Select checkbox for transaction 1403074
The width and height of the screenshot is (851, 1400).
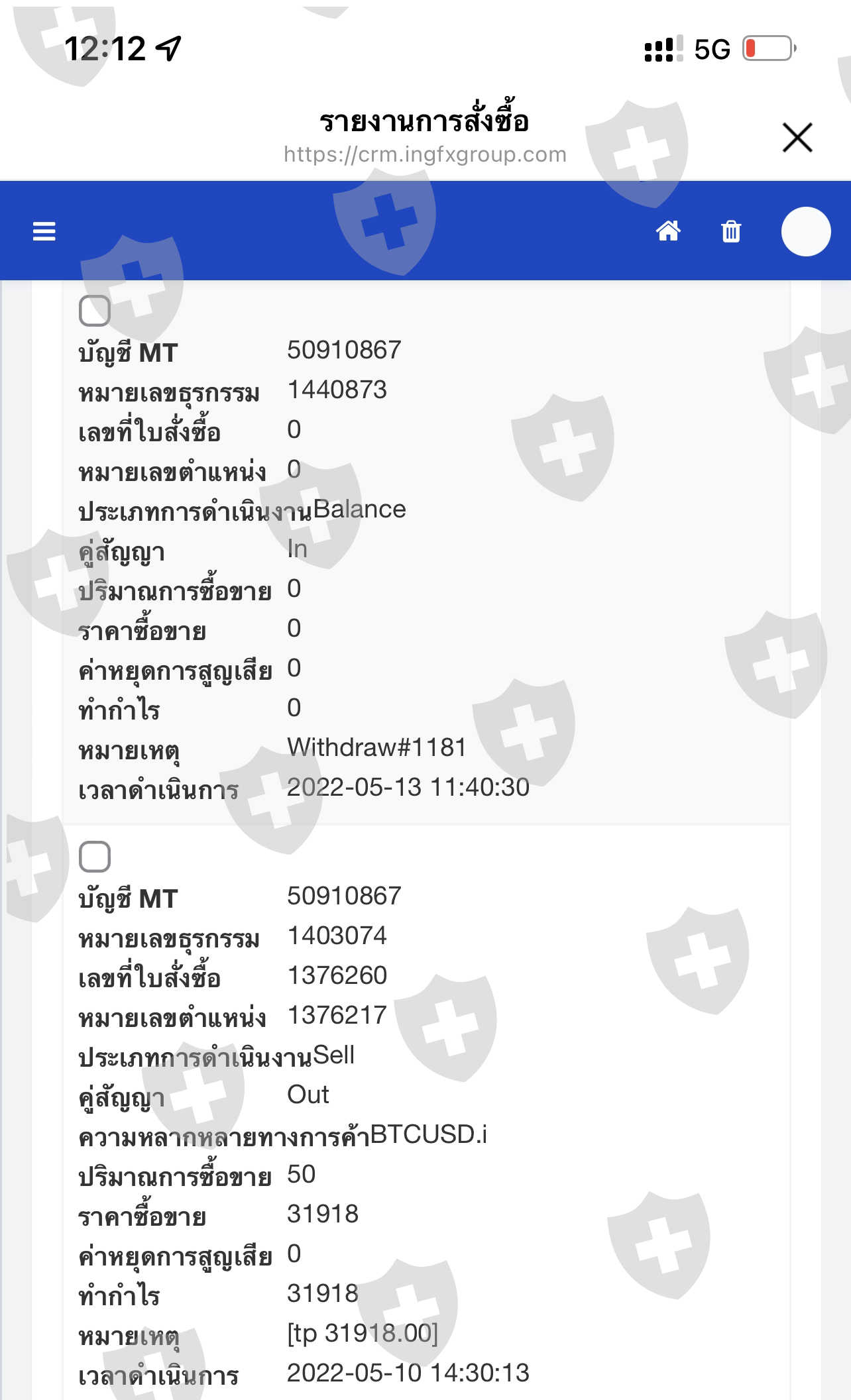[x=95, y=857]
